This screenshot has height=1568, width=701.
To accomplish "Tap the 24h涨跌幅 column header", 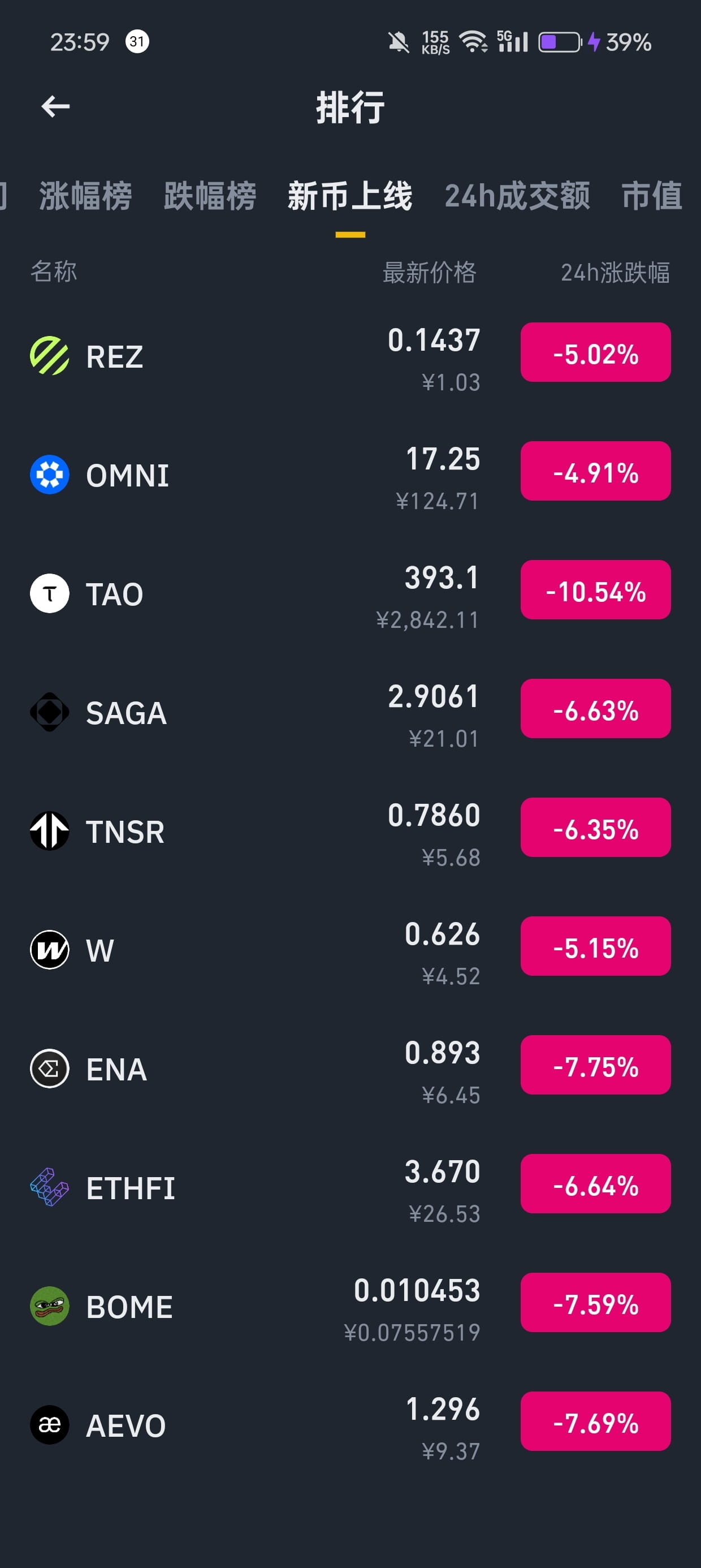I will [x=615, y=272].
